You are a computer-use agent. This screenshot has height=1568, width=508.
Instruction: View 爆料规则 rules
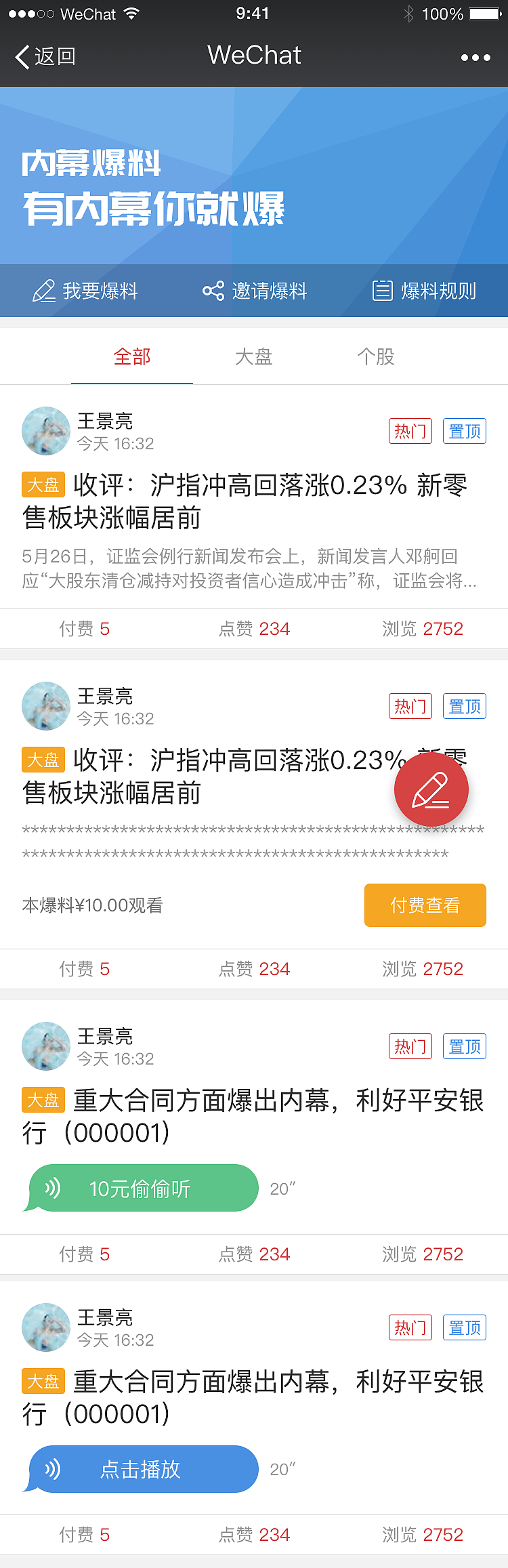coord(425,291)
